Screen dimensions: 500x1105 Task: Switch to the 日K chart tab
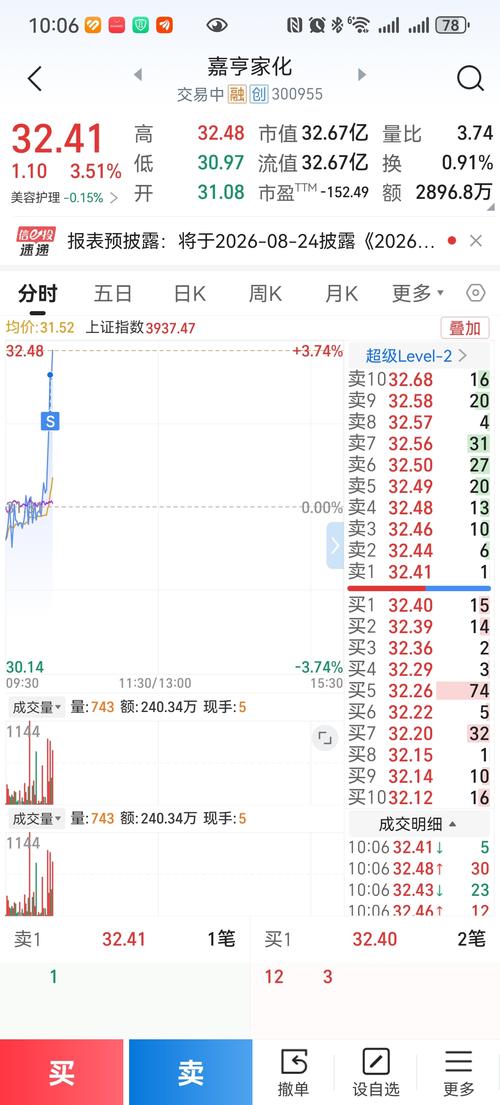[189, 293]
